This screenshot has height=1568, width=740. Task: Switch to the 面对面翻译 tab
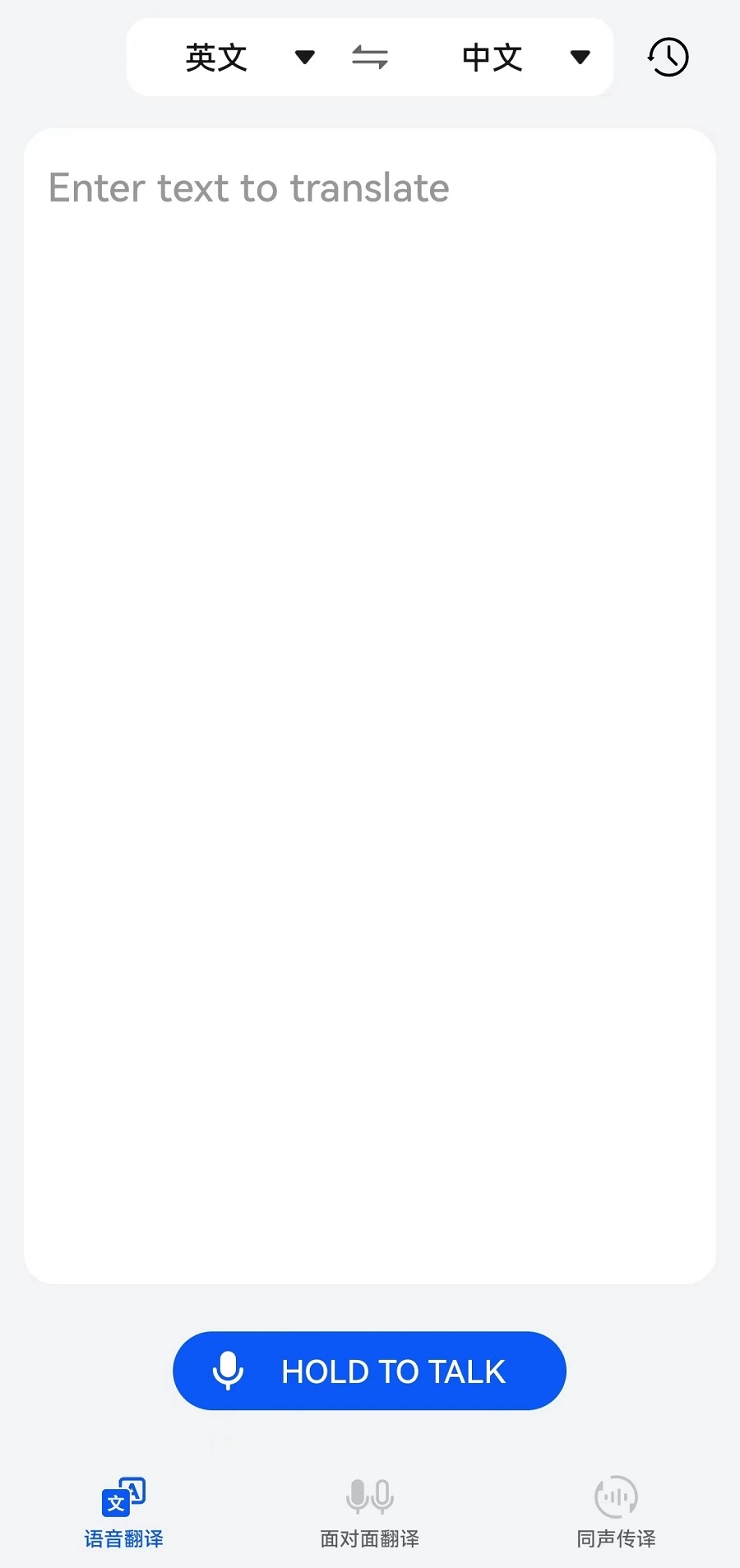point(369,1514)
